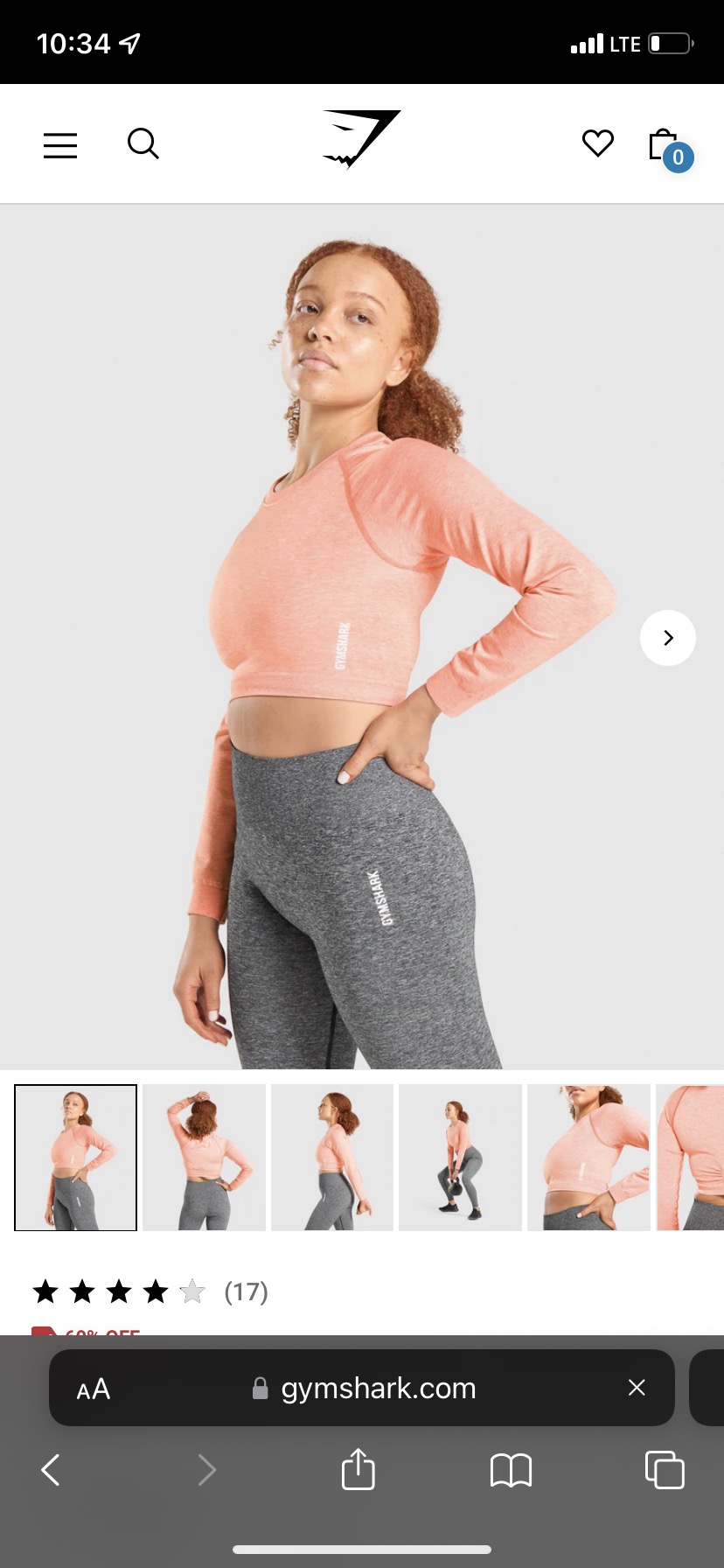
Task: Open the 17 reviews rating
Action: [150, 1291]
